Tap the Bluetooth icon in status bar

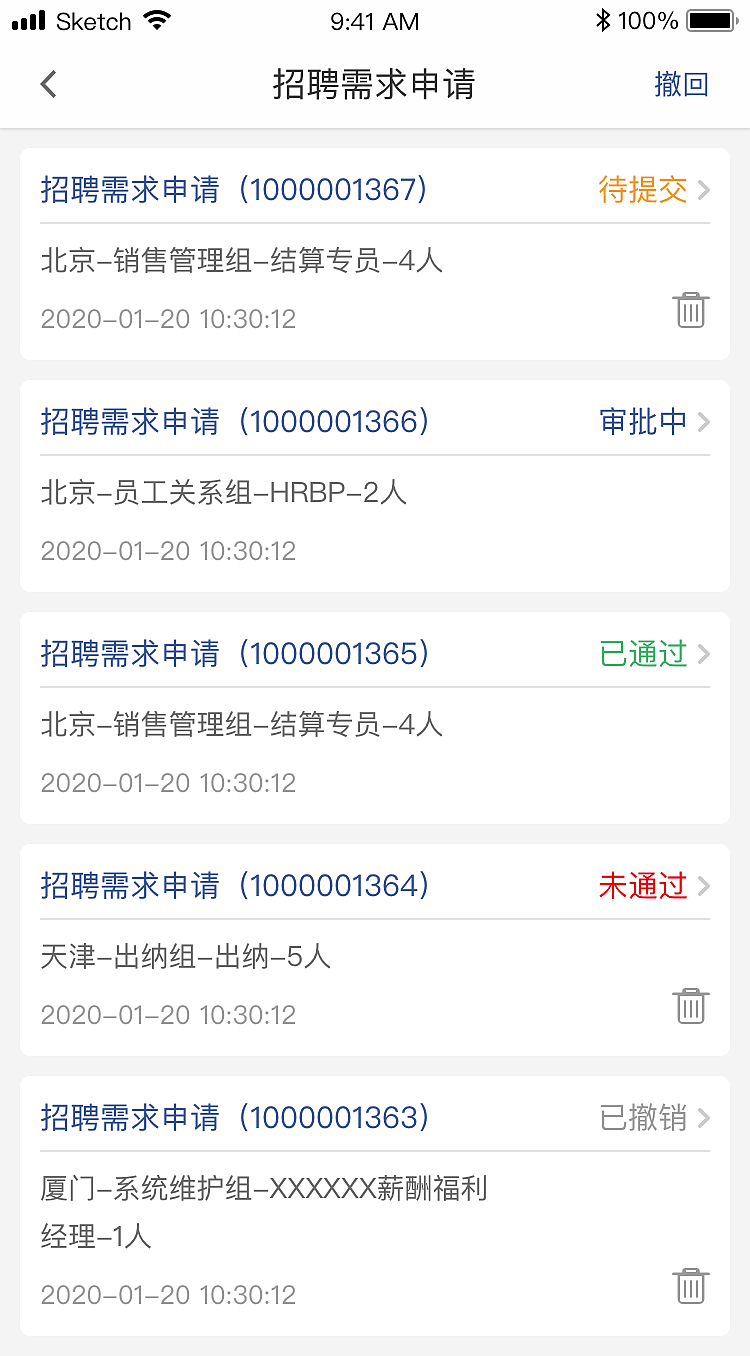(602, 20)
